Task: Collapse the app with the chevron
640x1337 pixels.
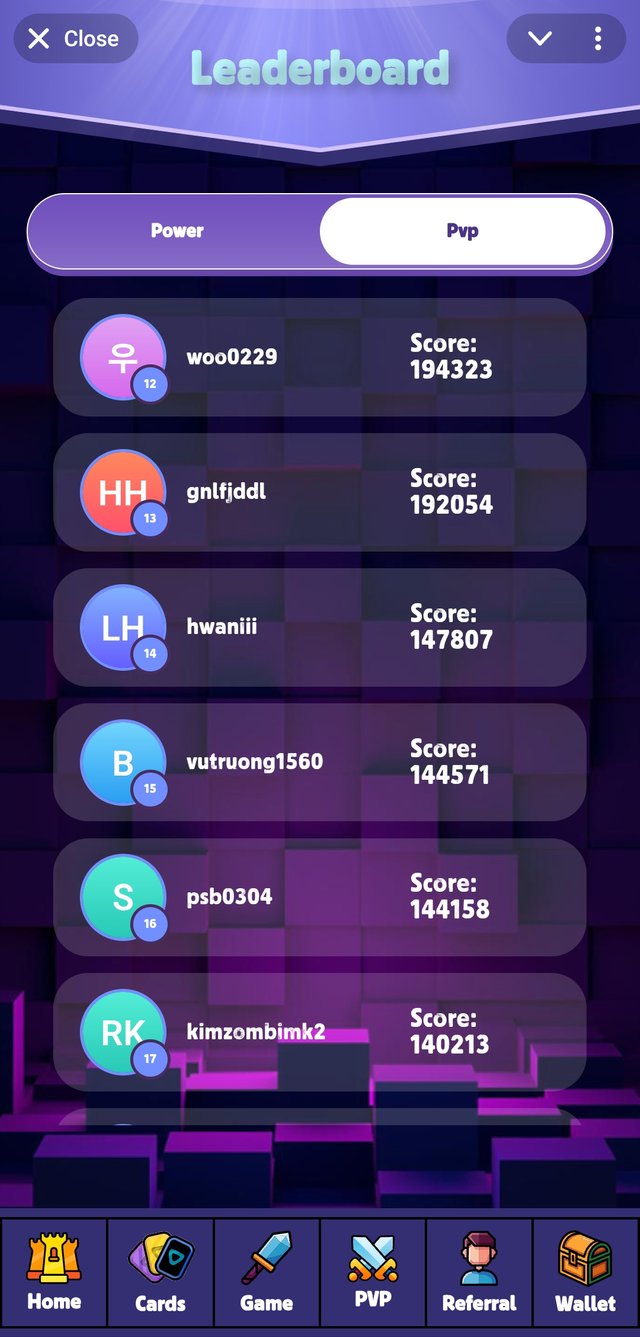Action: point(540,39)
